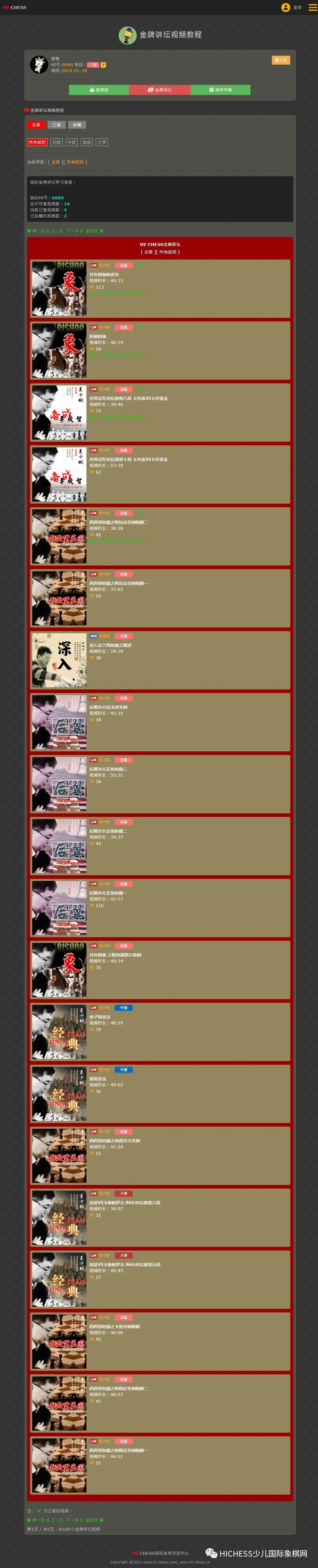The width and height of the screenshot is (318, 1568).
Task: Select the 全部 filter button
Action: (36, 125)
